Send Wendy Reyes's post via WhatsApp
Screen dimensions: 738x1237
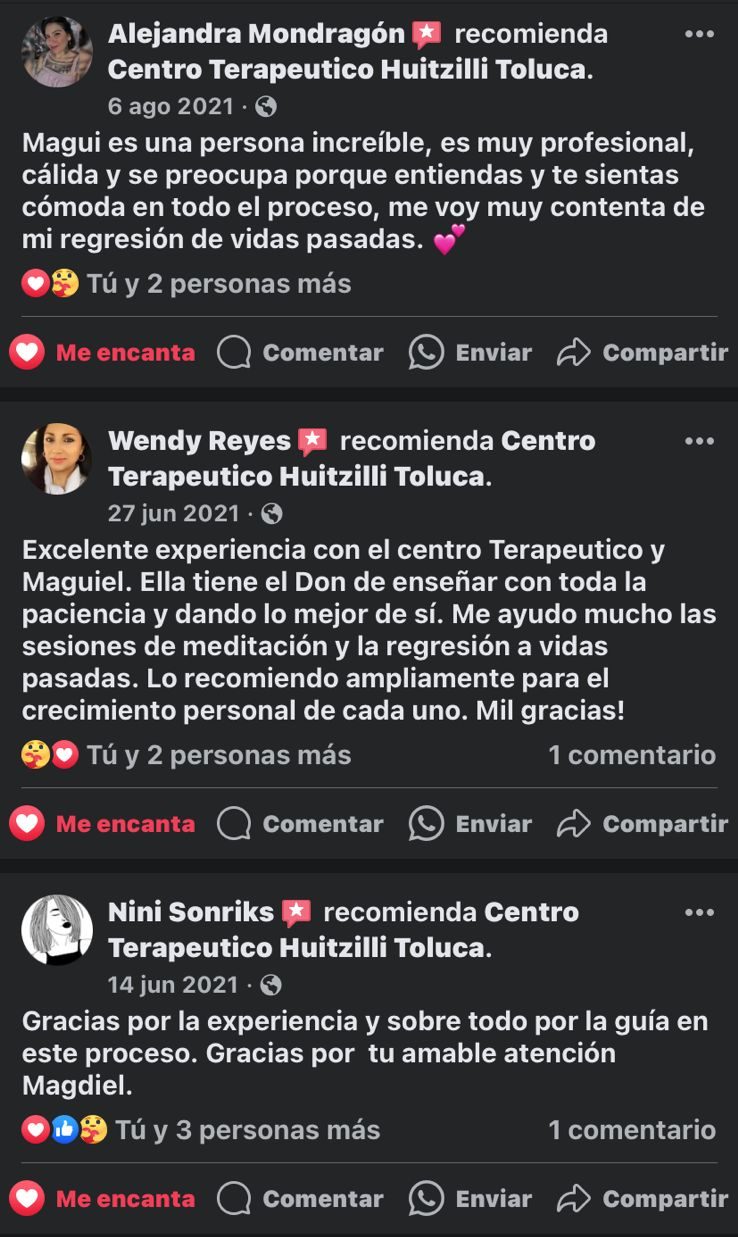(x=470, y=824)
